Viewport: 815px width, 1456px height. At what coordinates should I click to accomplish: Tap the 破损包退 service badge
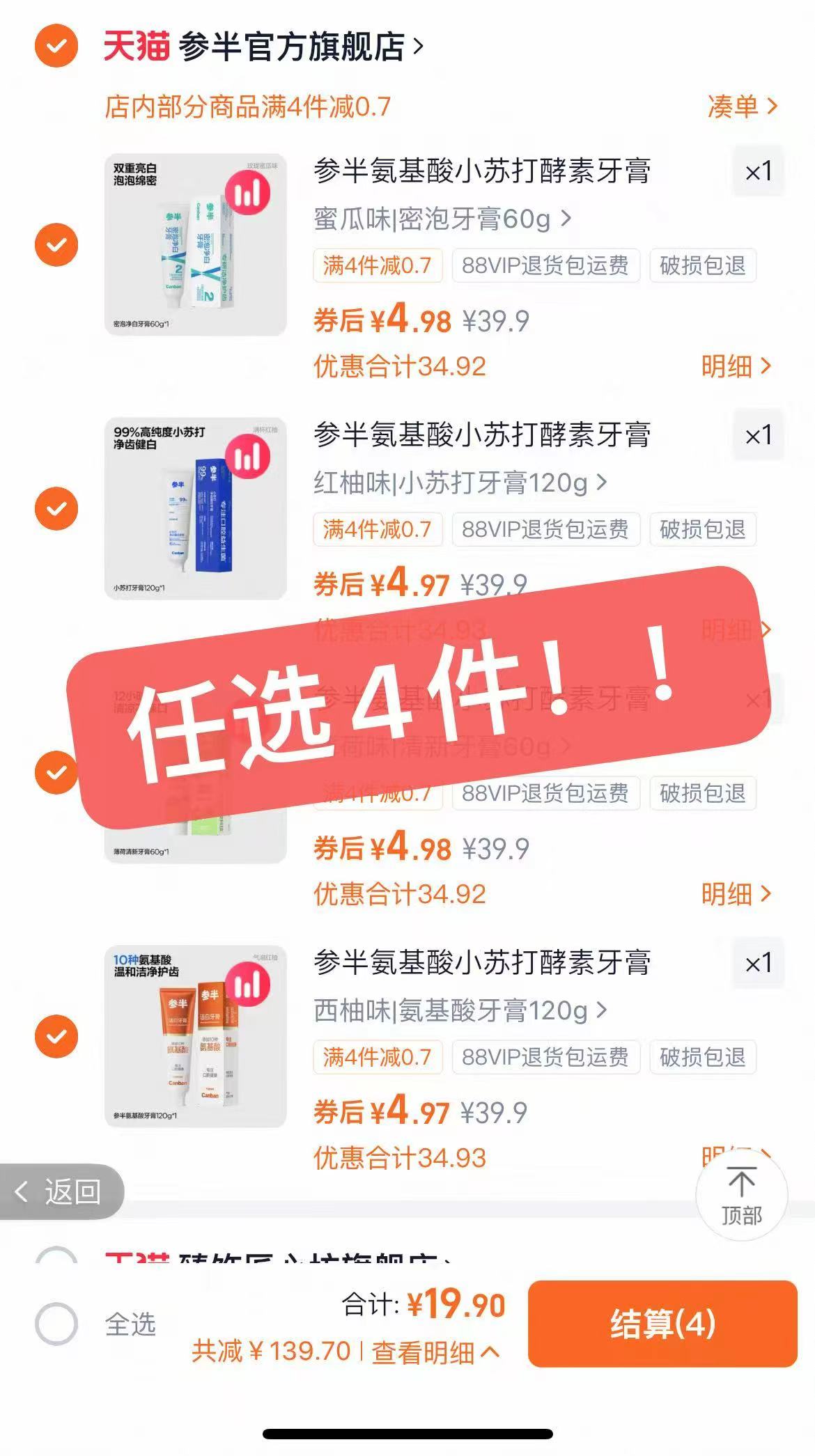(x=703, y=267)
